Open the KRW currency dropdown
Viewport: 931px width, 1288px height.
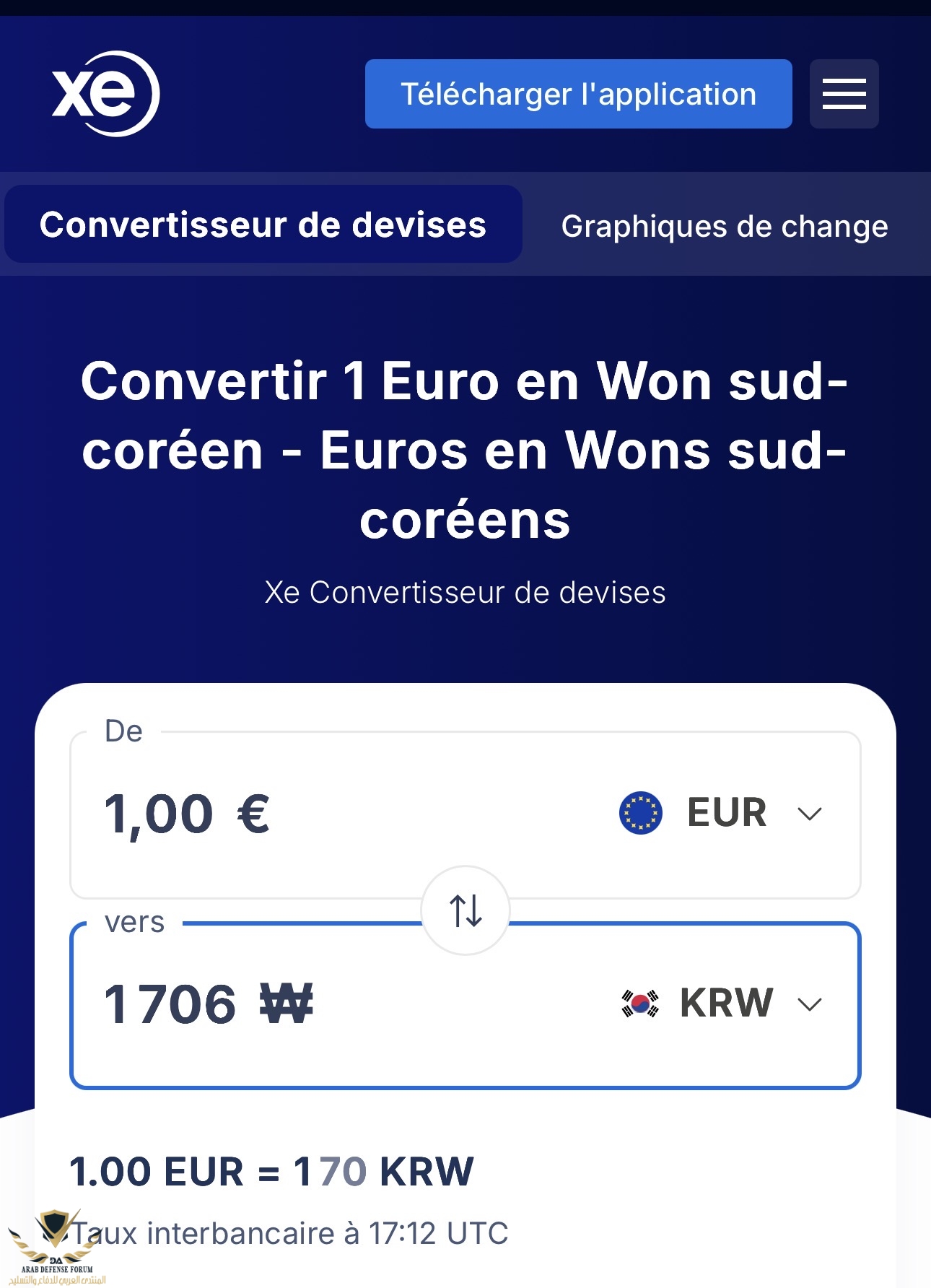point(722,1004)
